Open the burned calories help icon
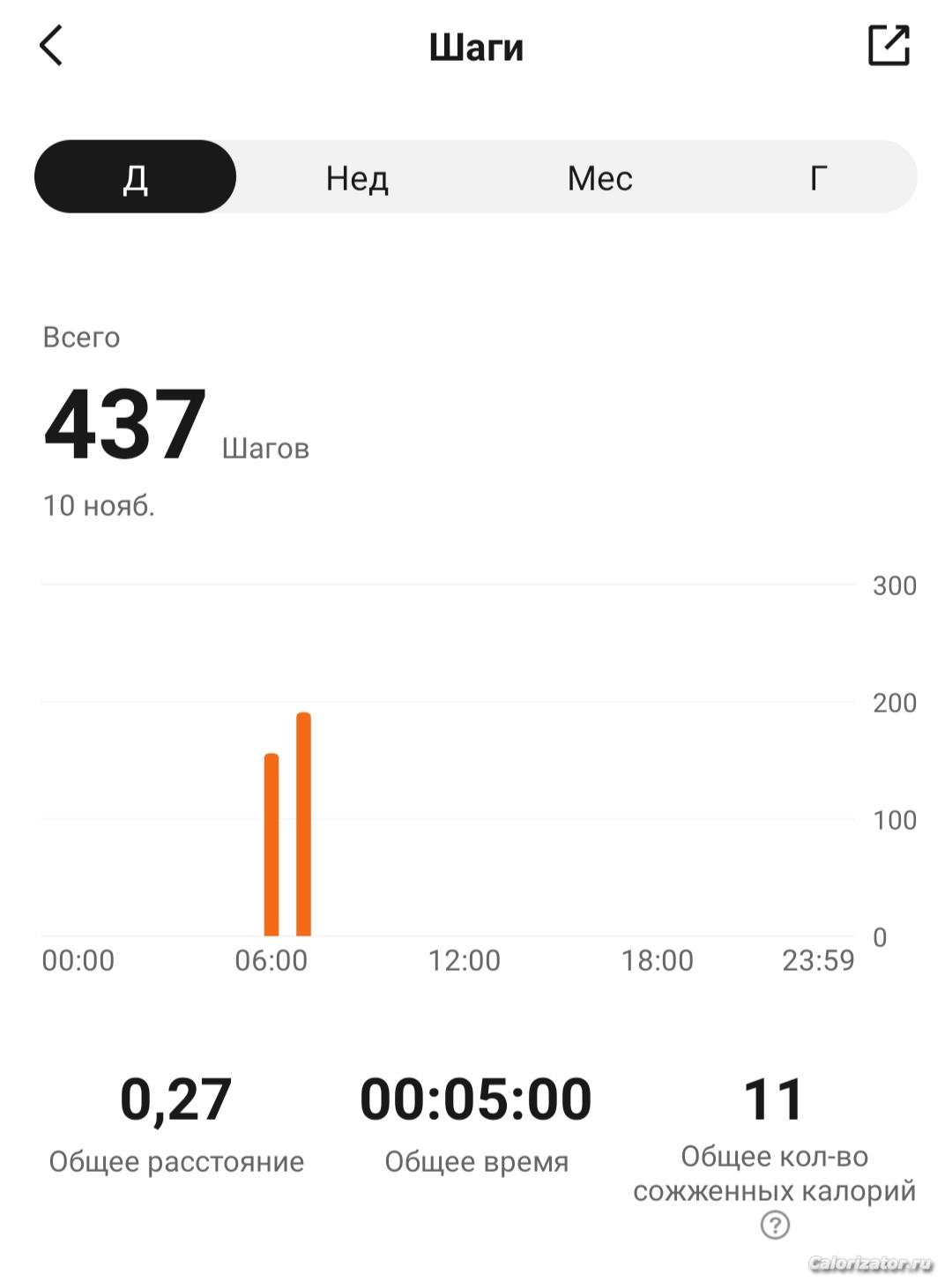This screenshot has height=1282, width=952. click(775, 1226)
